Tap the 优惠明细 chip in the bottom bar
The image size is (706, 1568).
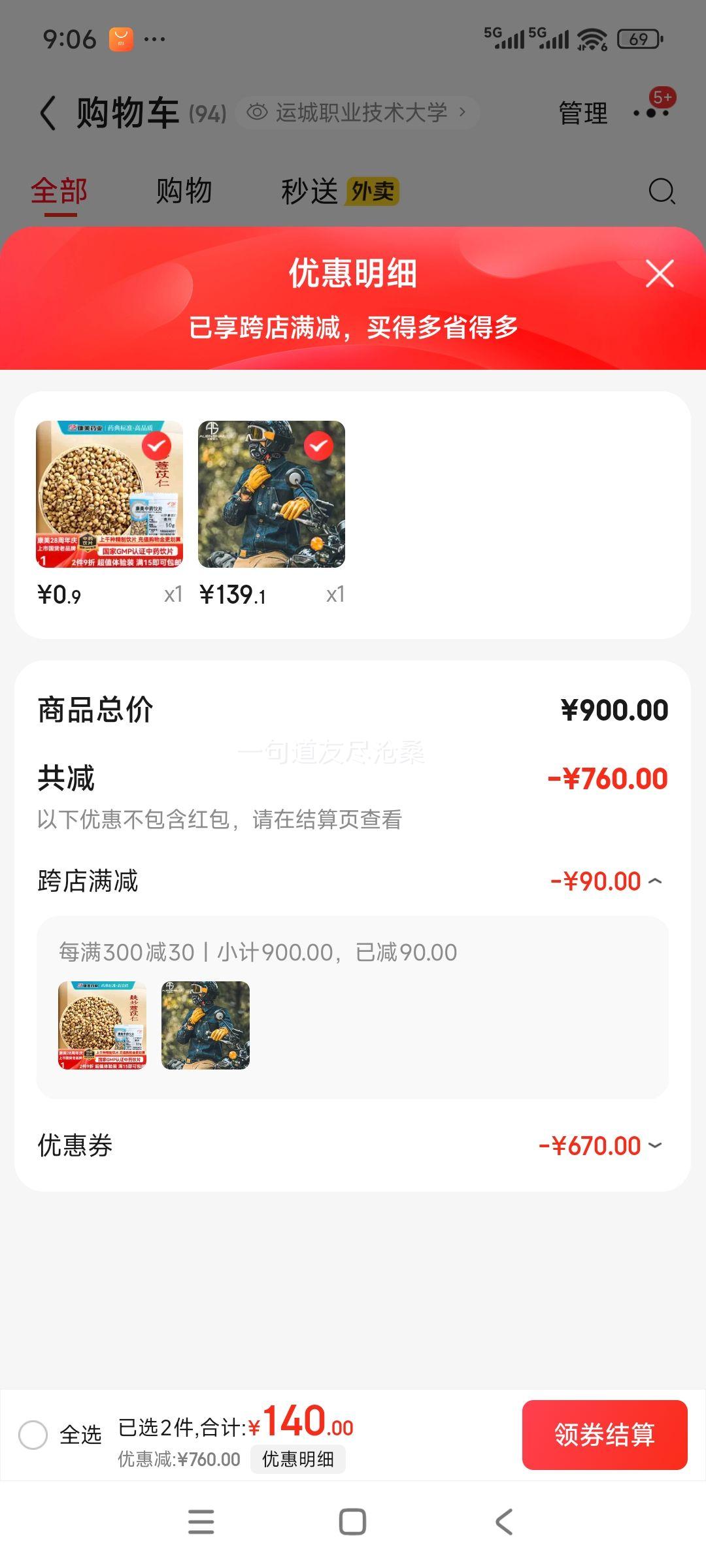[x=298, y=1459]
